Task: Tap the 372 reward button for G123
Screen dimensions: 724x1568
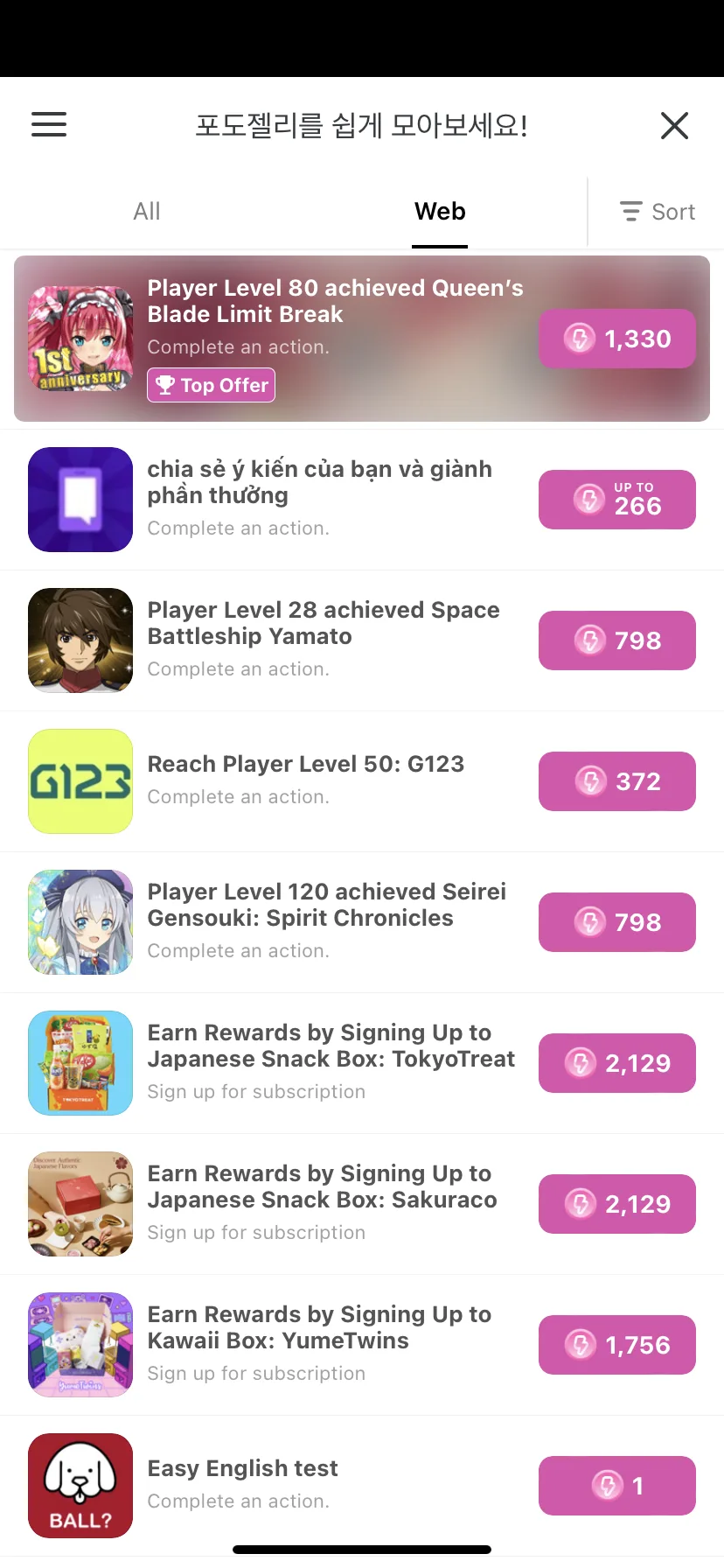Action: [x=616, y=781]
